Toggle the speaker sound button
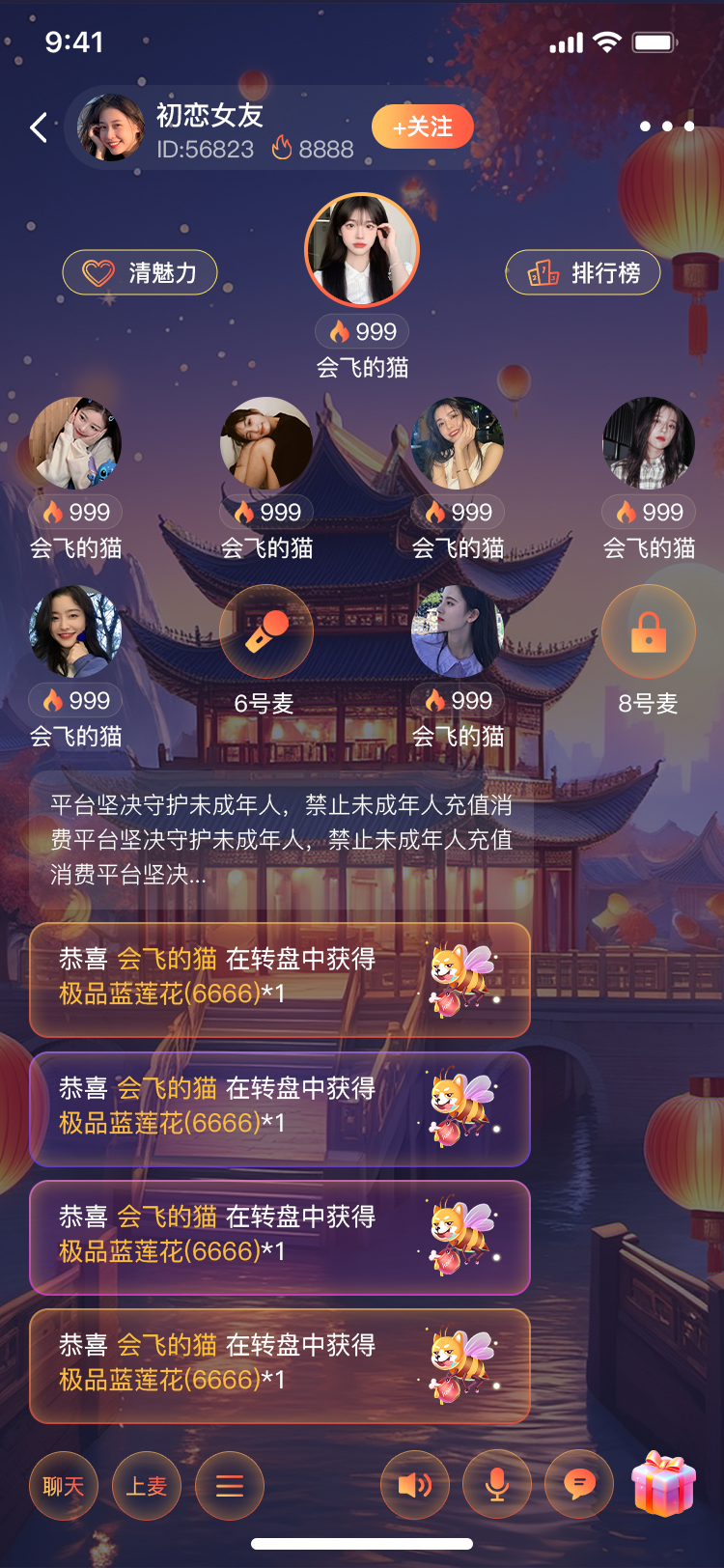The height and width of the screenshot is (1568, 724). tap(415, 1485)
